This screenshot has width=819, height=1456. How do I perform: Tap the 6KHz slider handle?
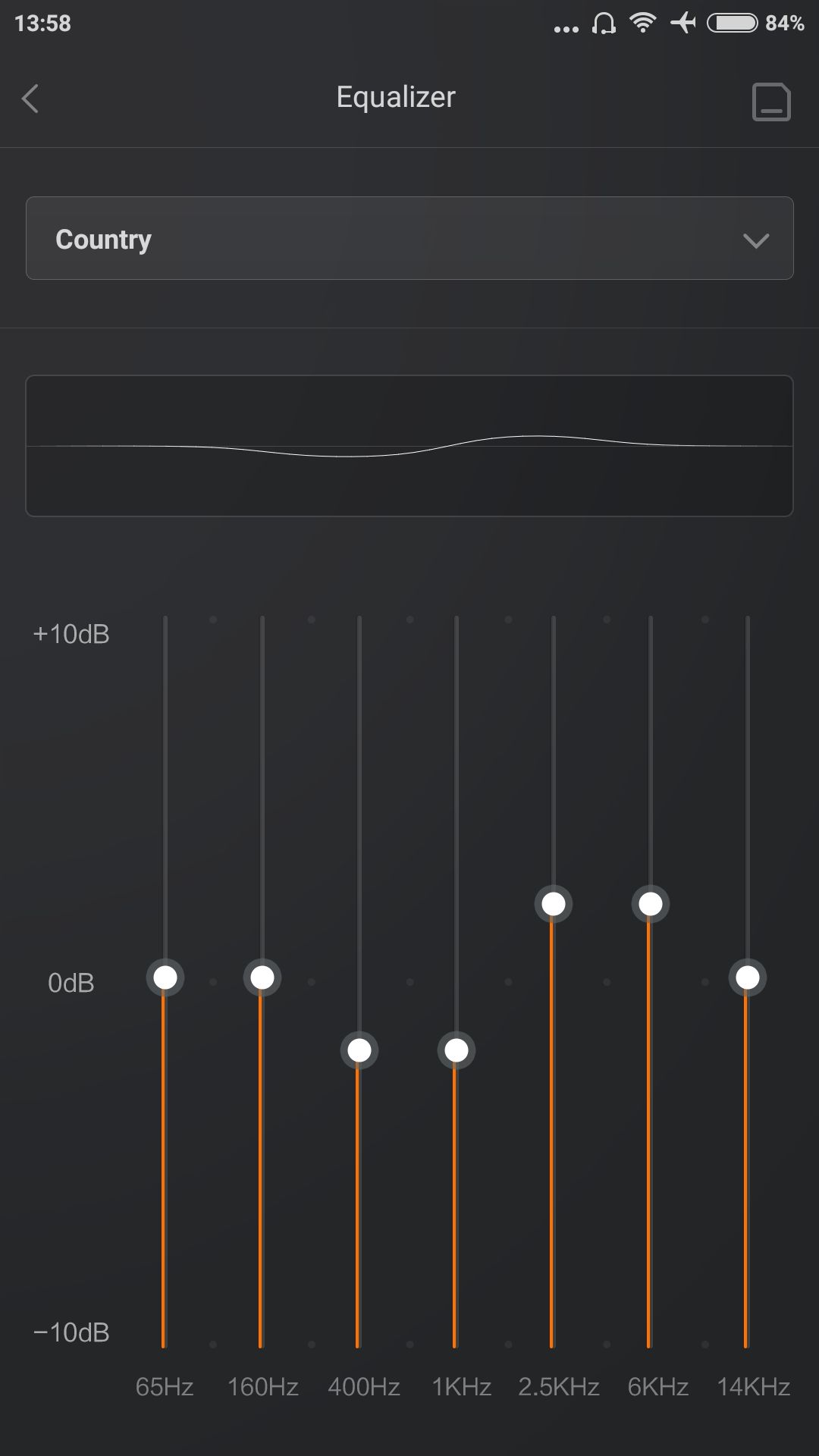click(x=651, y=904)
